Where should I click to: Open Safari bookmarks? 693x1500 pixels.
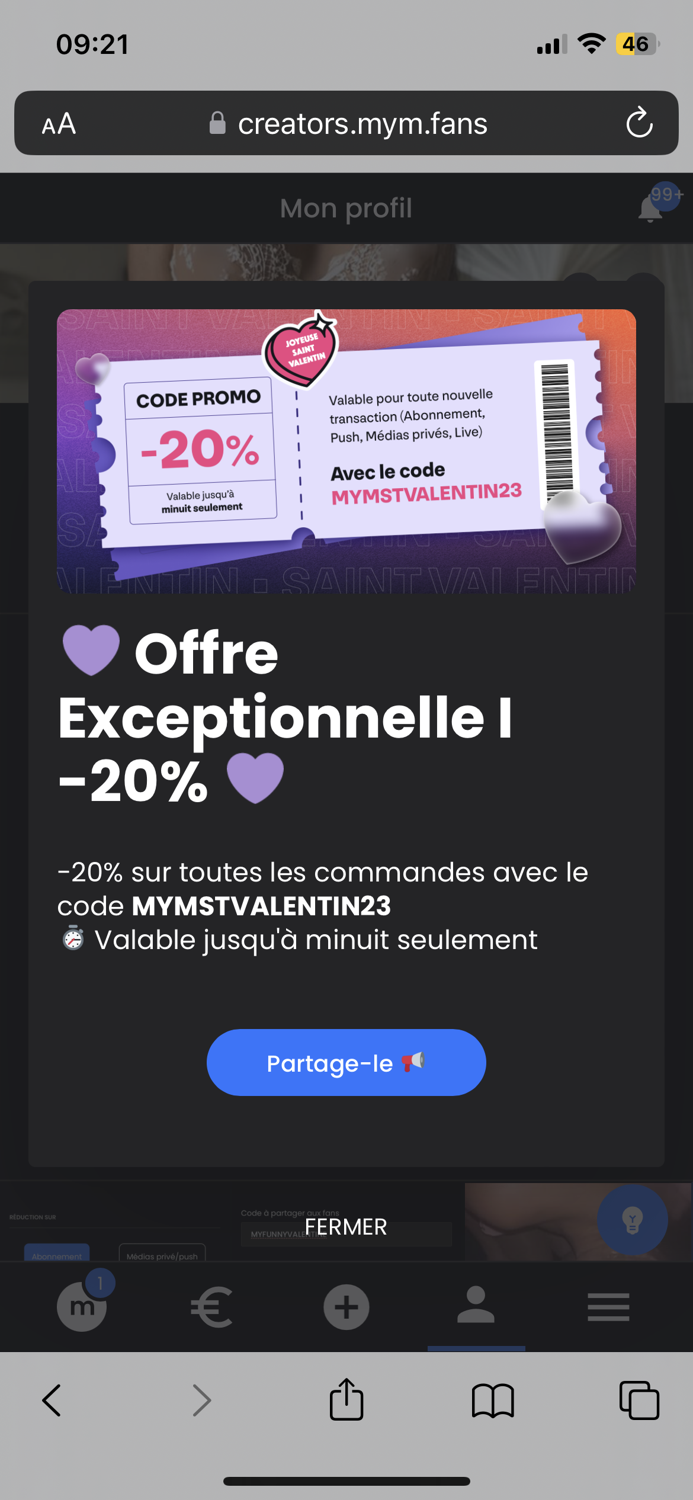point(492,1400)
